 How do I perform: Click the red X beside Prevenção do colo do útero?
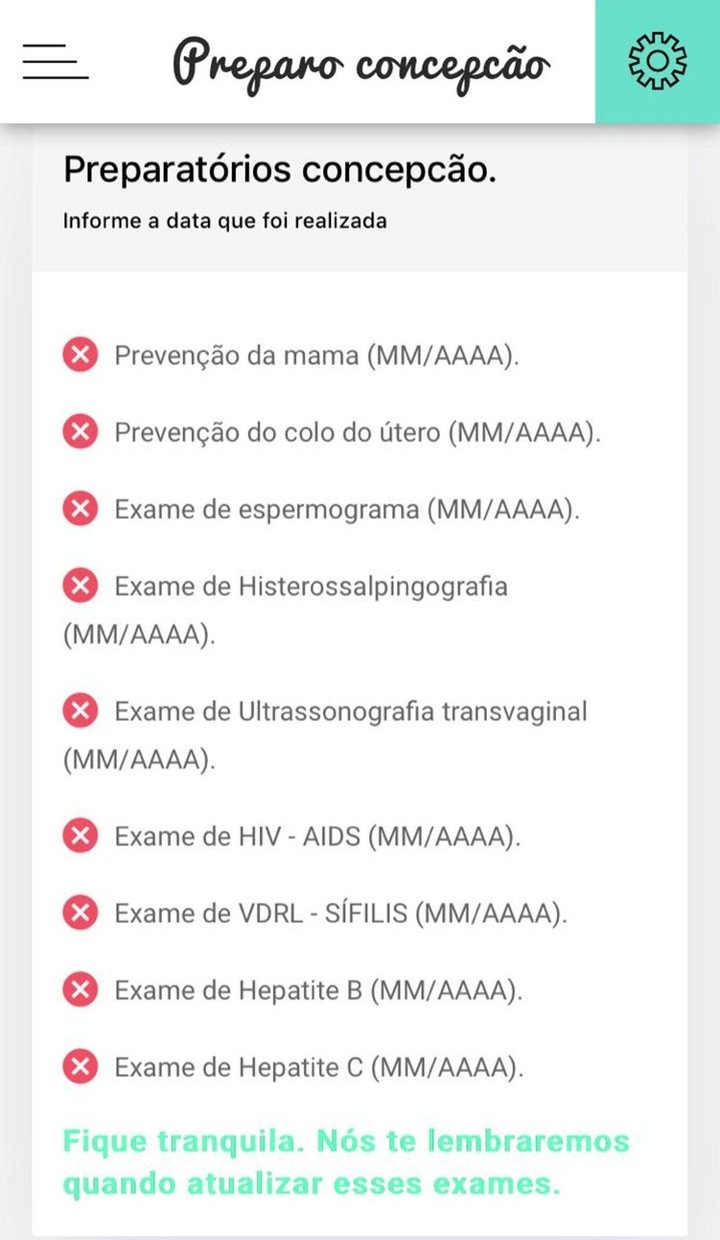click(x=80, y=433)
